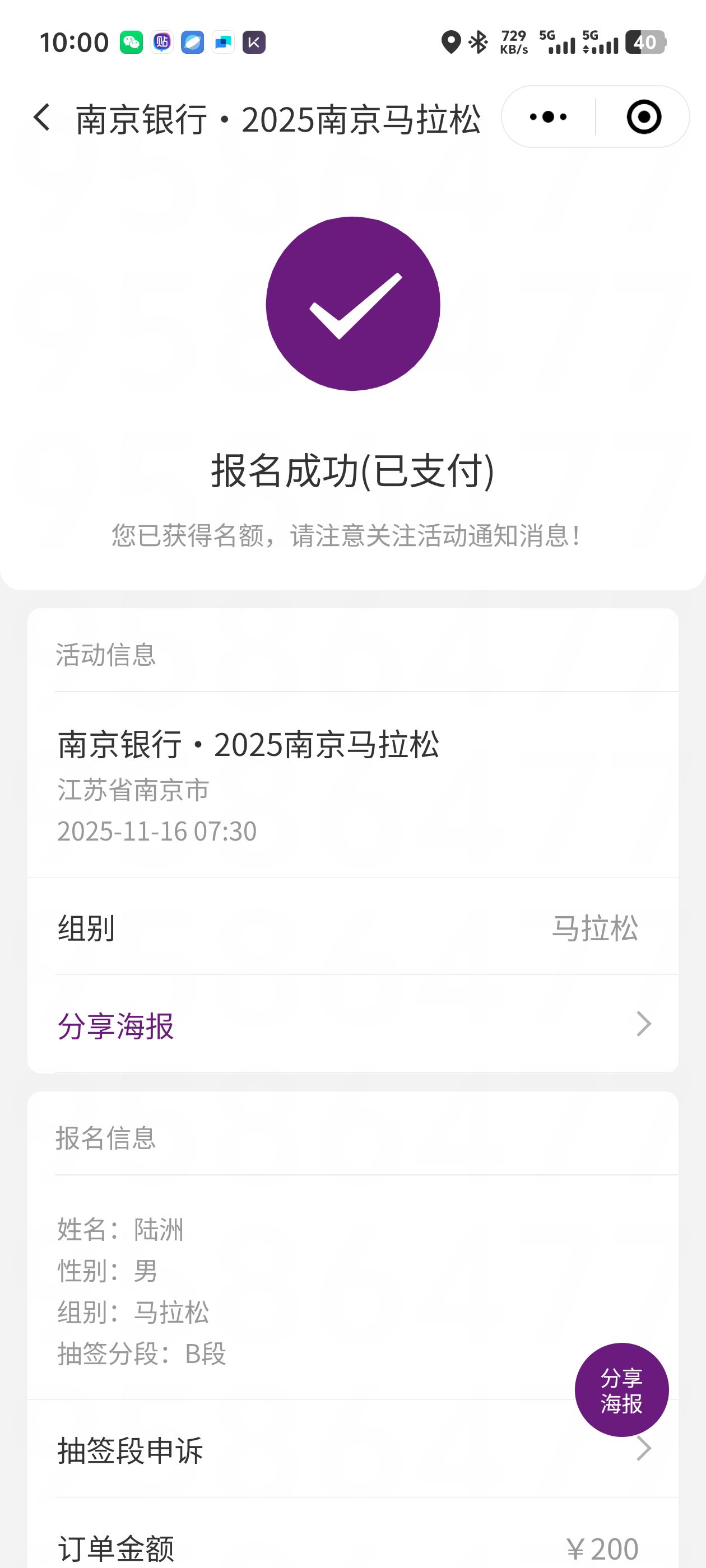Tap the floating purple 分享海报 button
The width and height of the screenshot is (706, 1568).
pos(621,1390)
